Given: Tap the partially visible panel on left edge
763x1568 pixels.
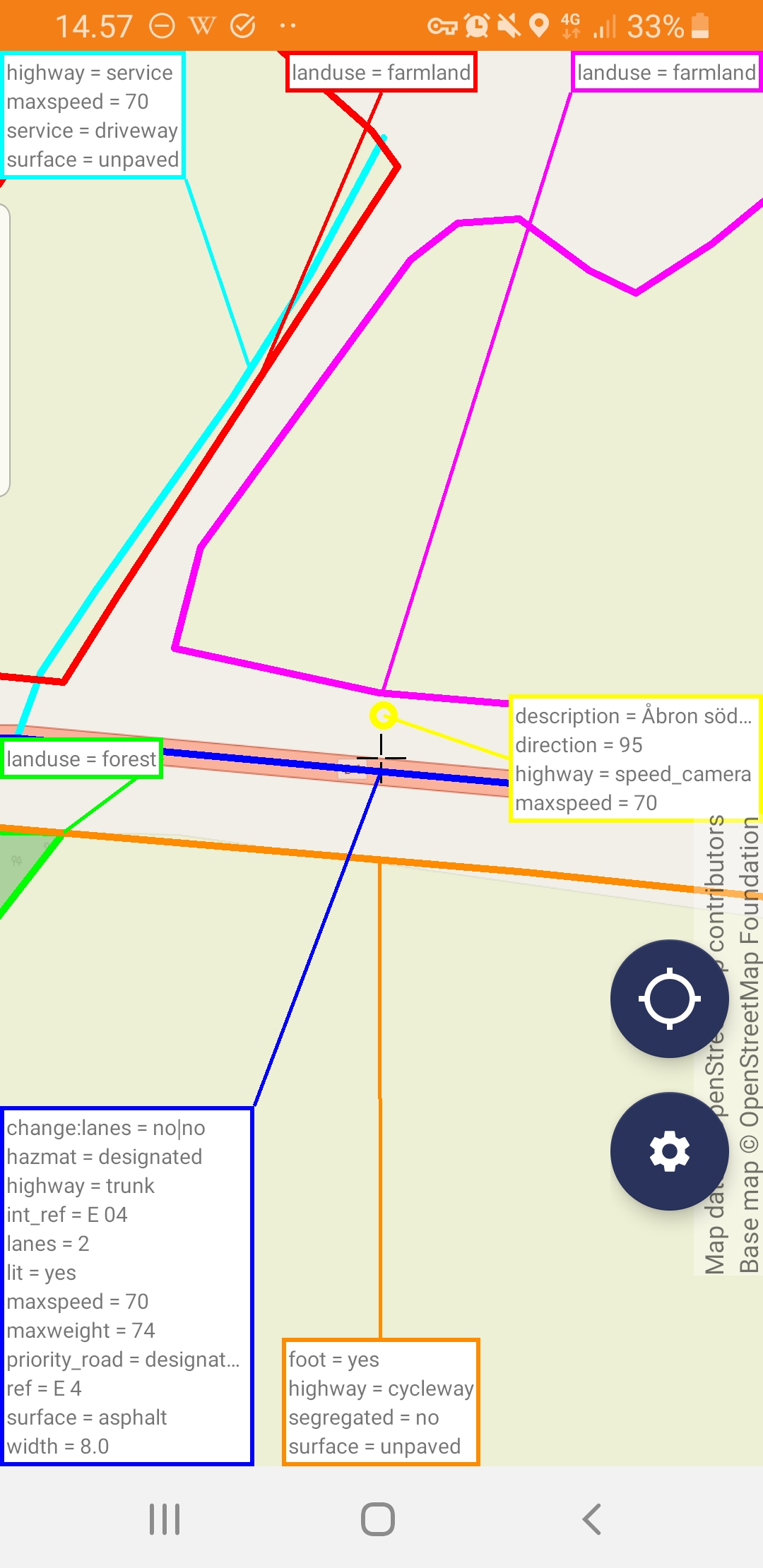Looking at the screenshot, I should 6,346.
